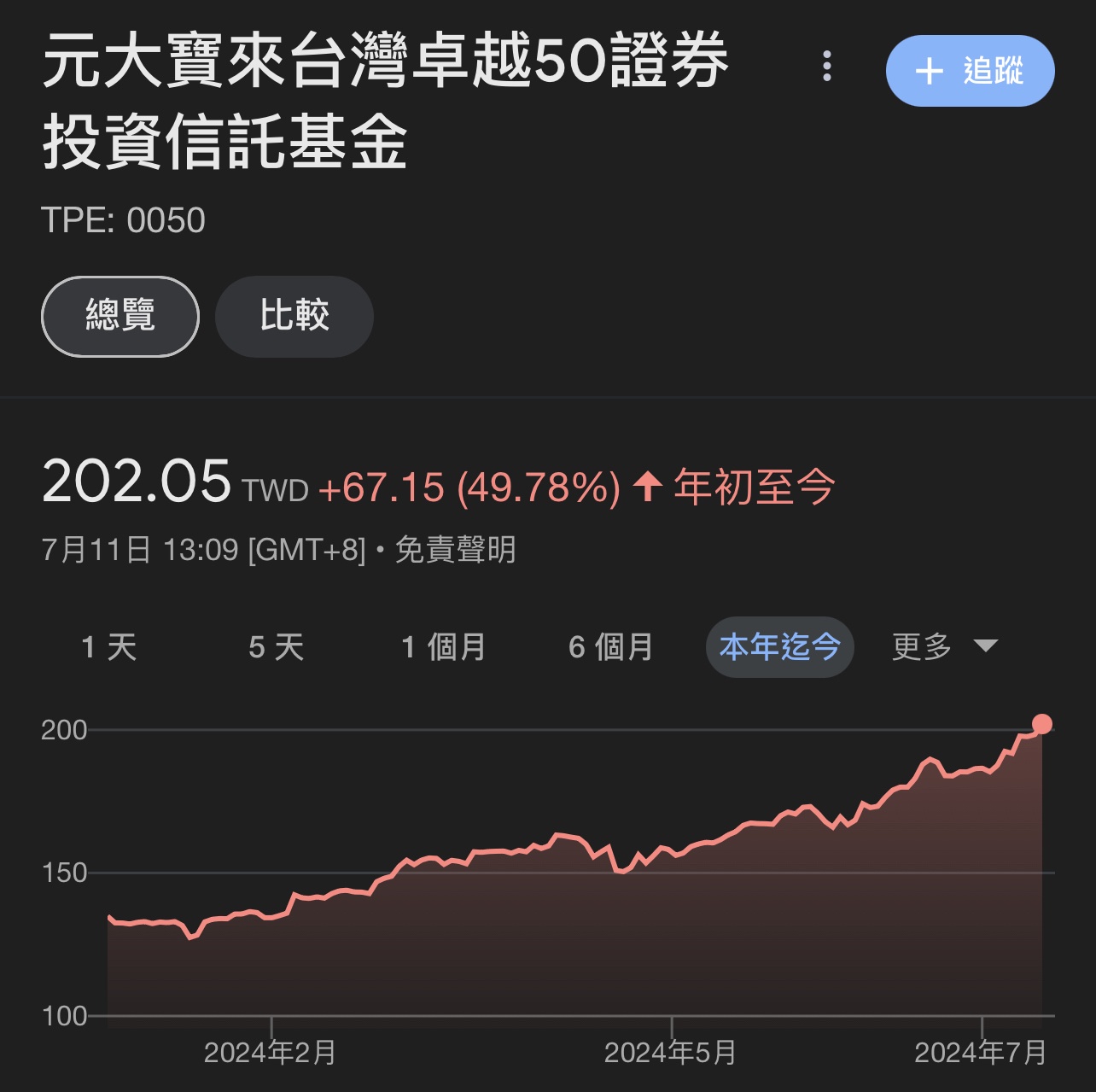Switch chart to 5 天 range
This screenshot has width=1096, height=1092.
[277, 647]
